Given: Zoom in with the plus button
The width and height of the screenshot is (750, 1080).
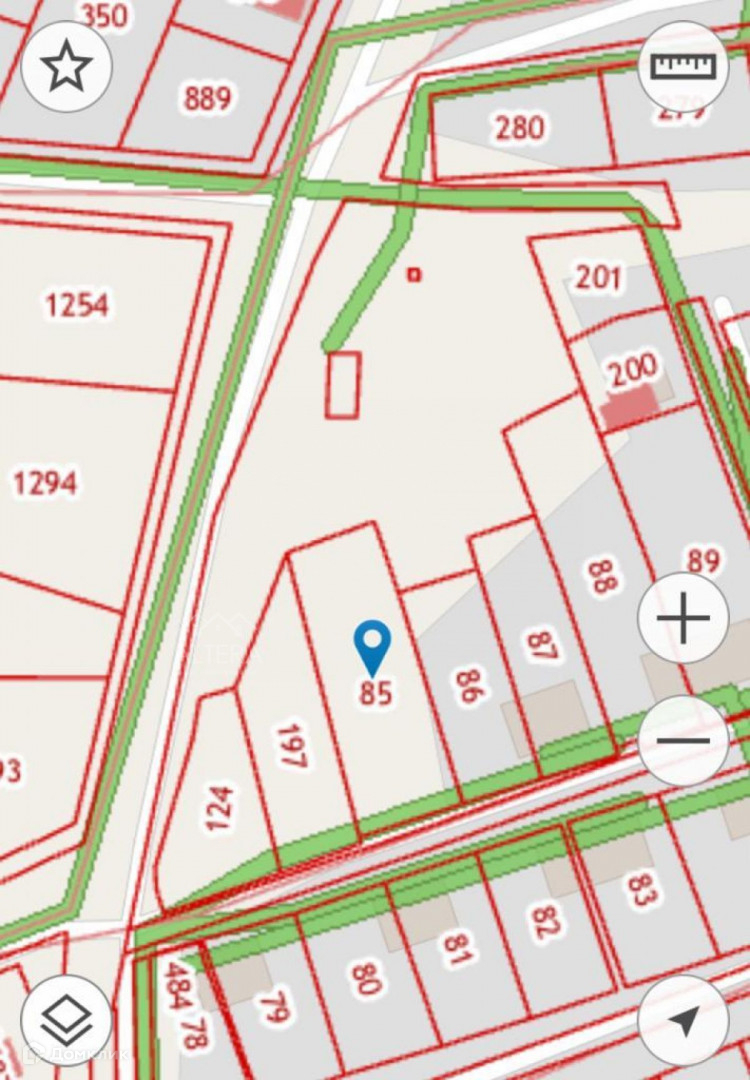Looking at the screenshot, I should pyautogui.click(x=683, y=618).
